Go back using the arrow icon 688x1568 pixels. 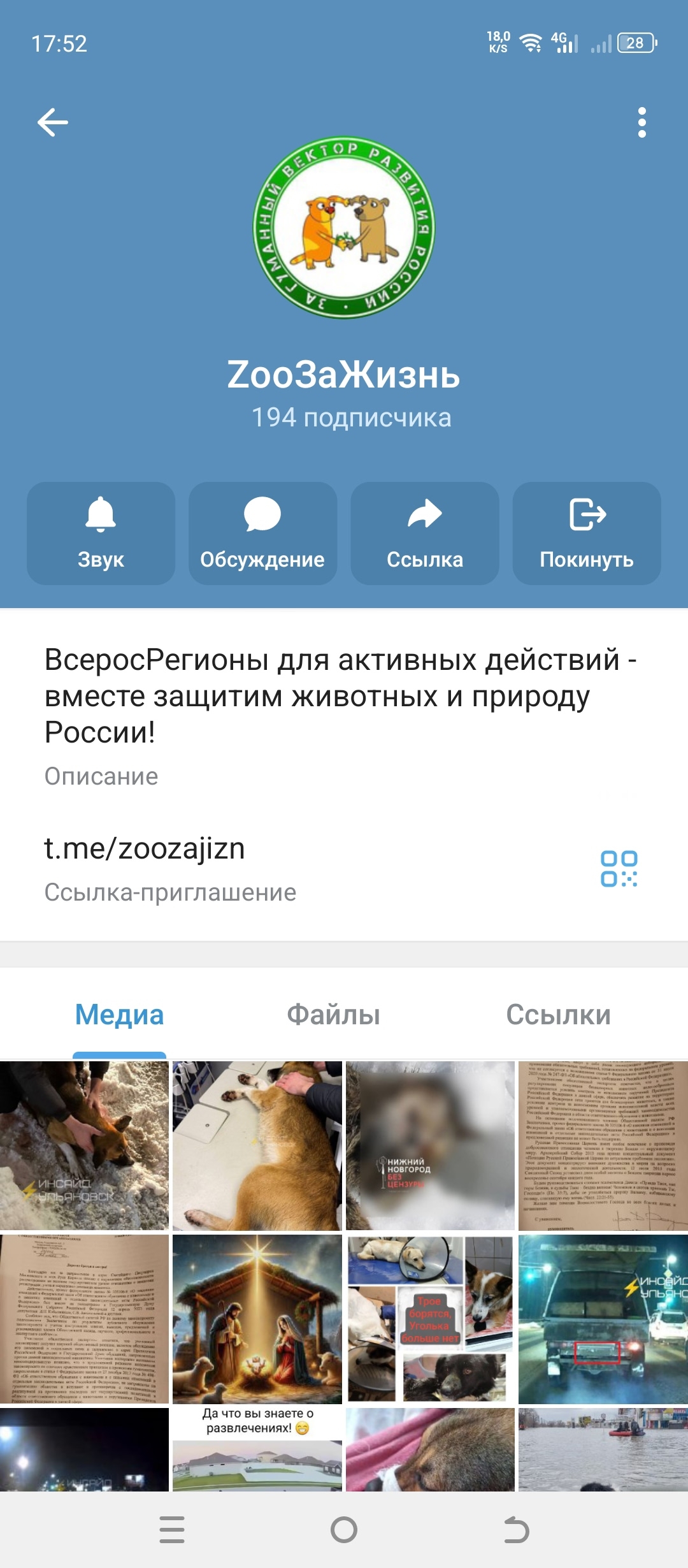point(53,122)
